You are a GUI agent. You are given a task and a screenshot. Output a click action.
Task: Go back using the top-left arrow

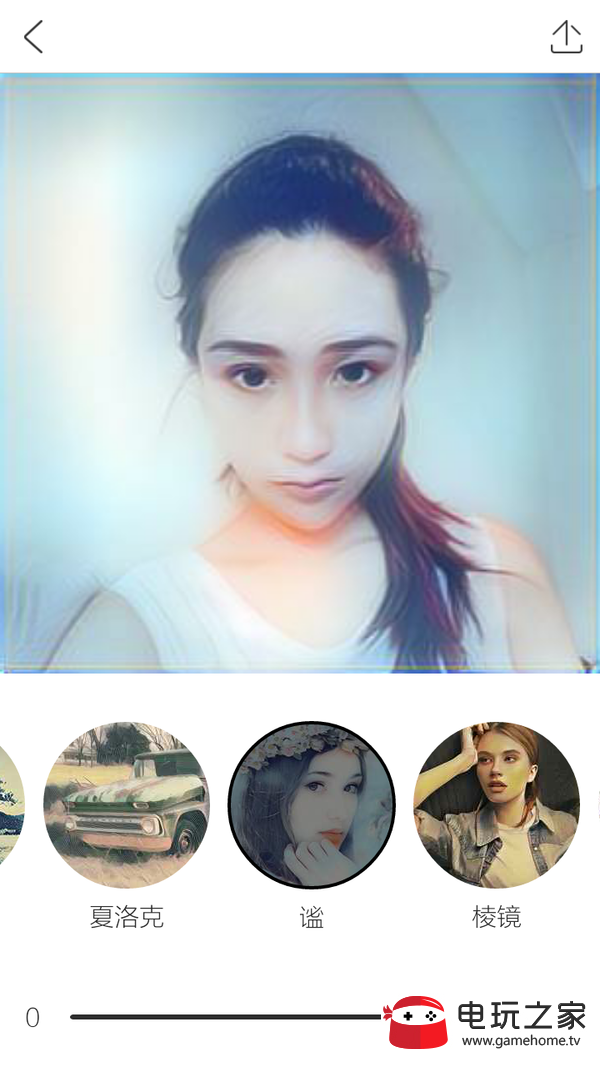tap(34, 37)
